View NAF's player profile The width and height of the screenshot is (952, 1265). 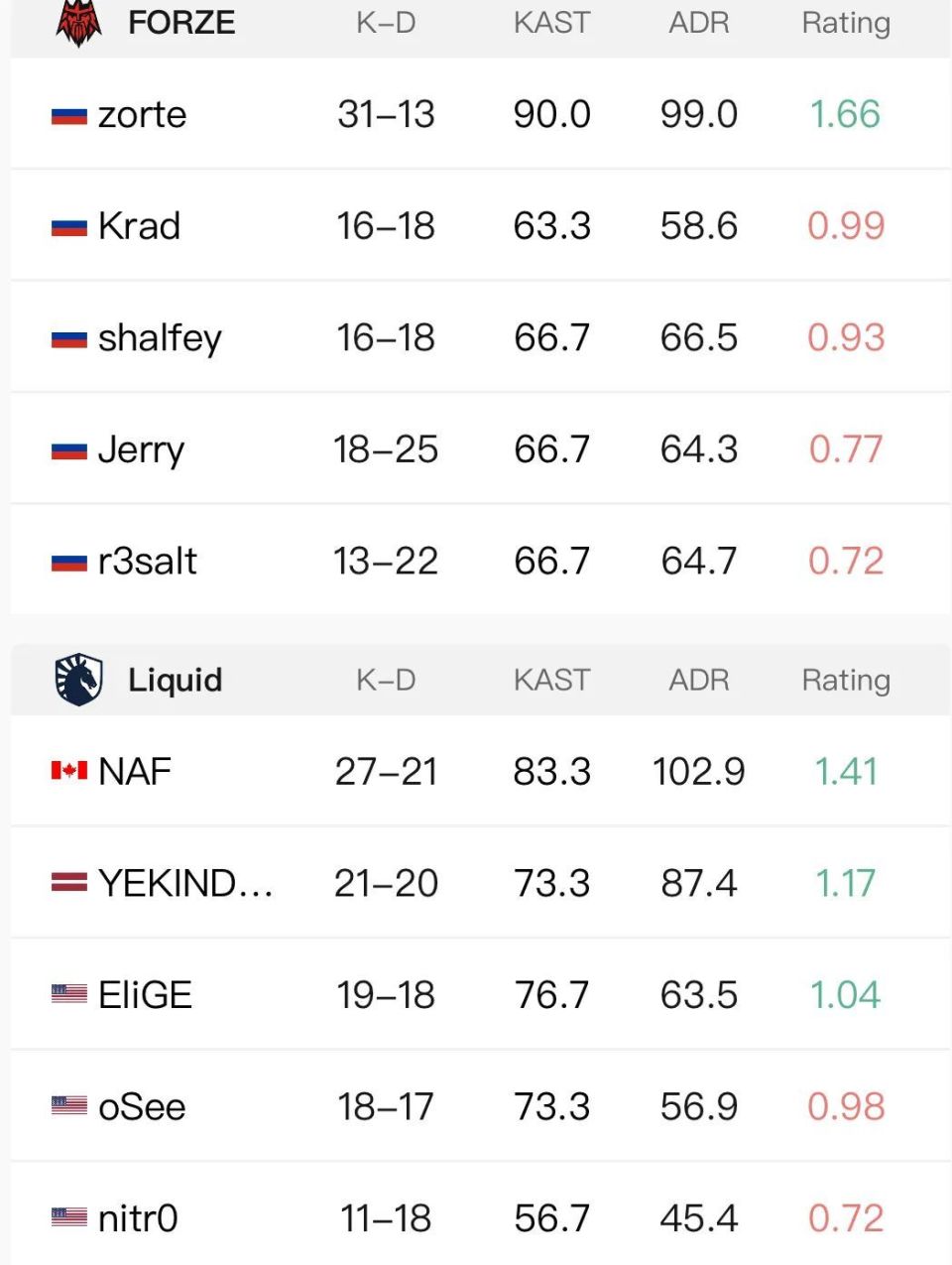(135, 772)
